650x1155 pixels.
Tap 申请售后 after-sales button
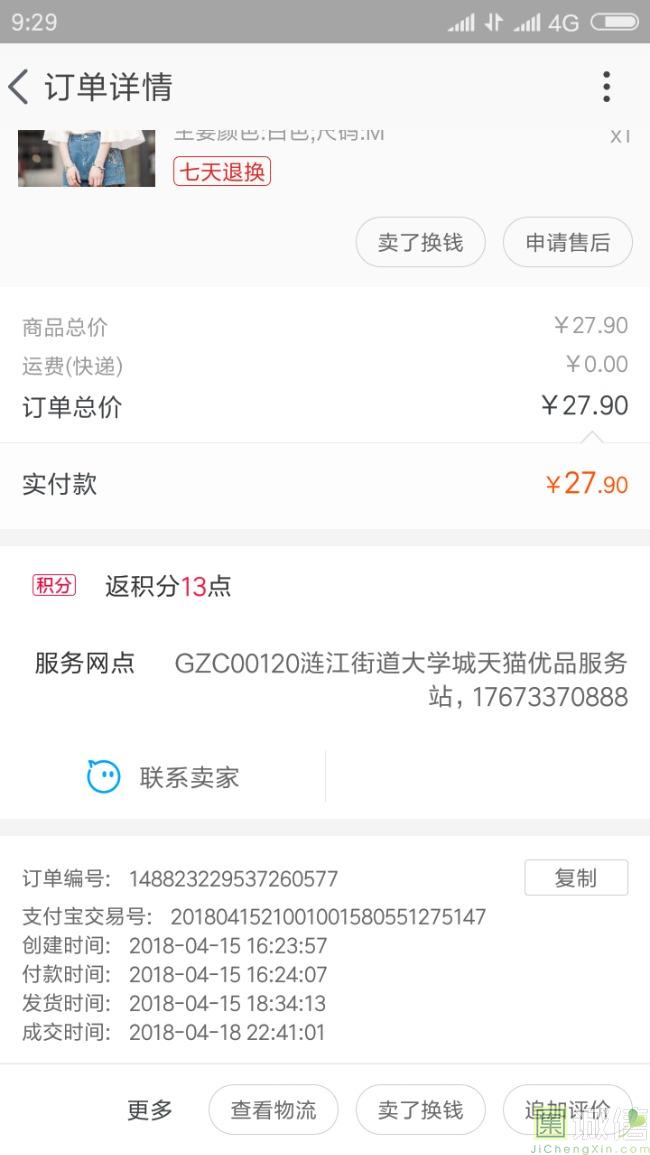(567, 243)
